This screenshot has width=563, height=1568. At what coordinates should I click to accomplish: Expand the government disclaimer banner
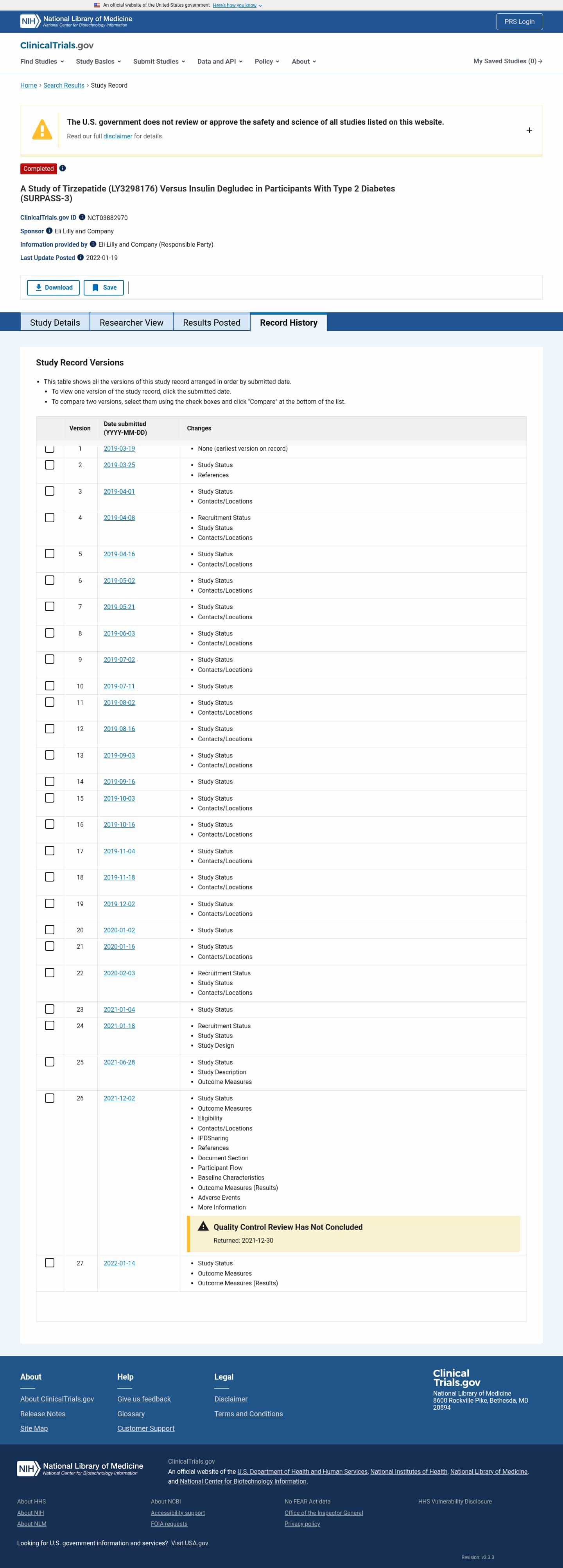pyautogui.click(x=529, y=130)
